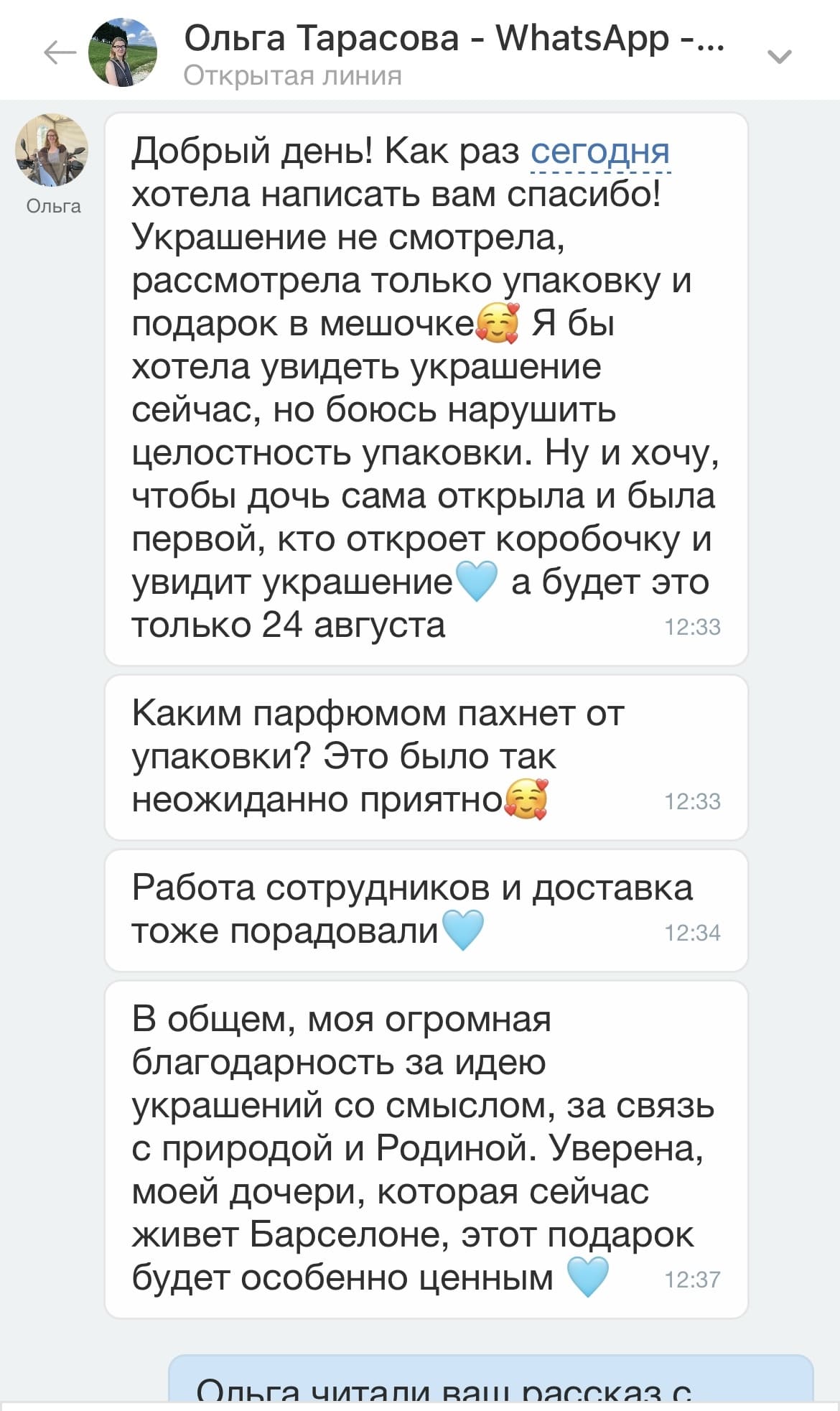Expand the chat header dropdown chevron

pos(779,55)
